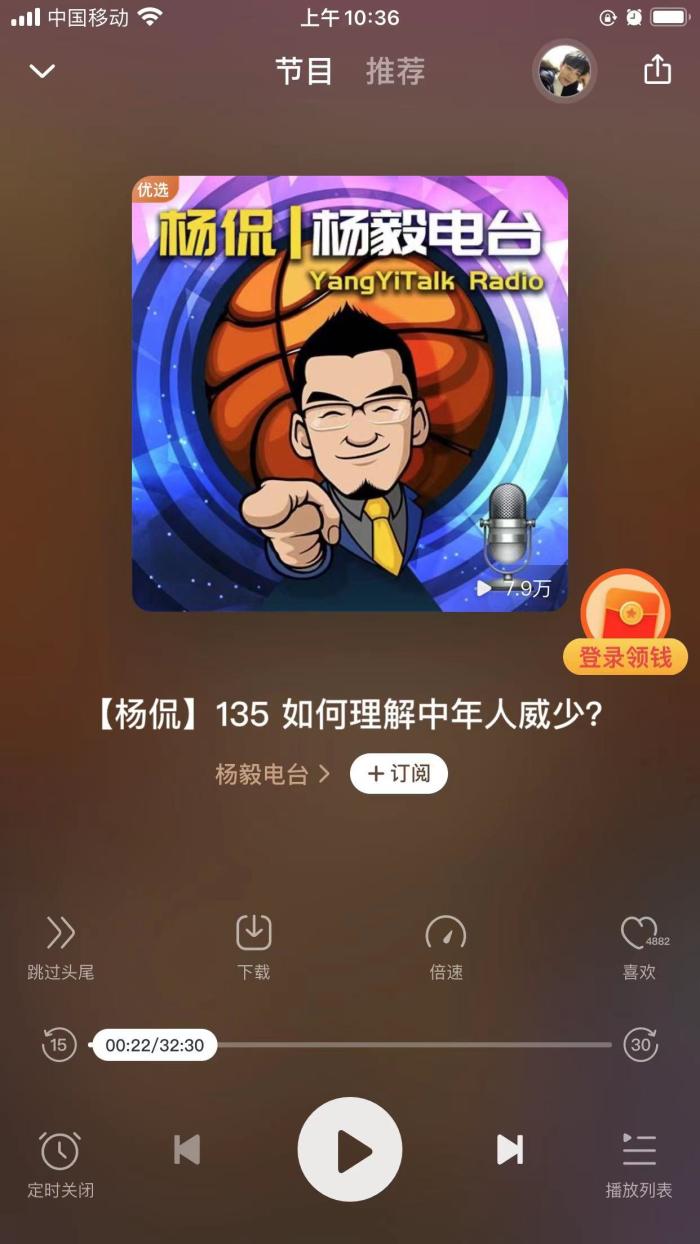Switch to the 节目 tab
The width and height of the screenshot is (700, 1244).
304,71
